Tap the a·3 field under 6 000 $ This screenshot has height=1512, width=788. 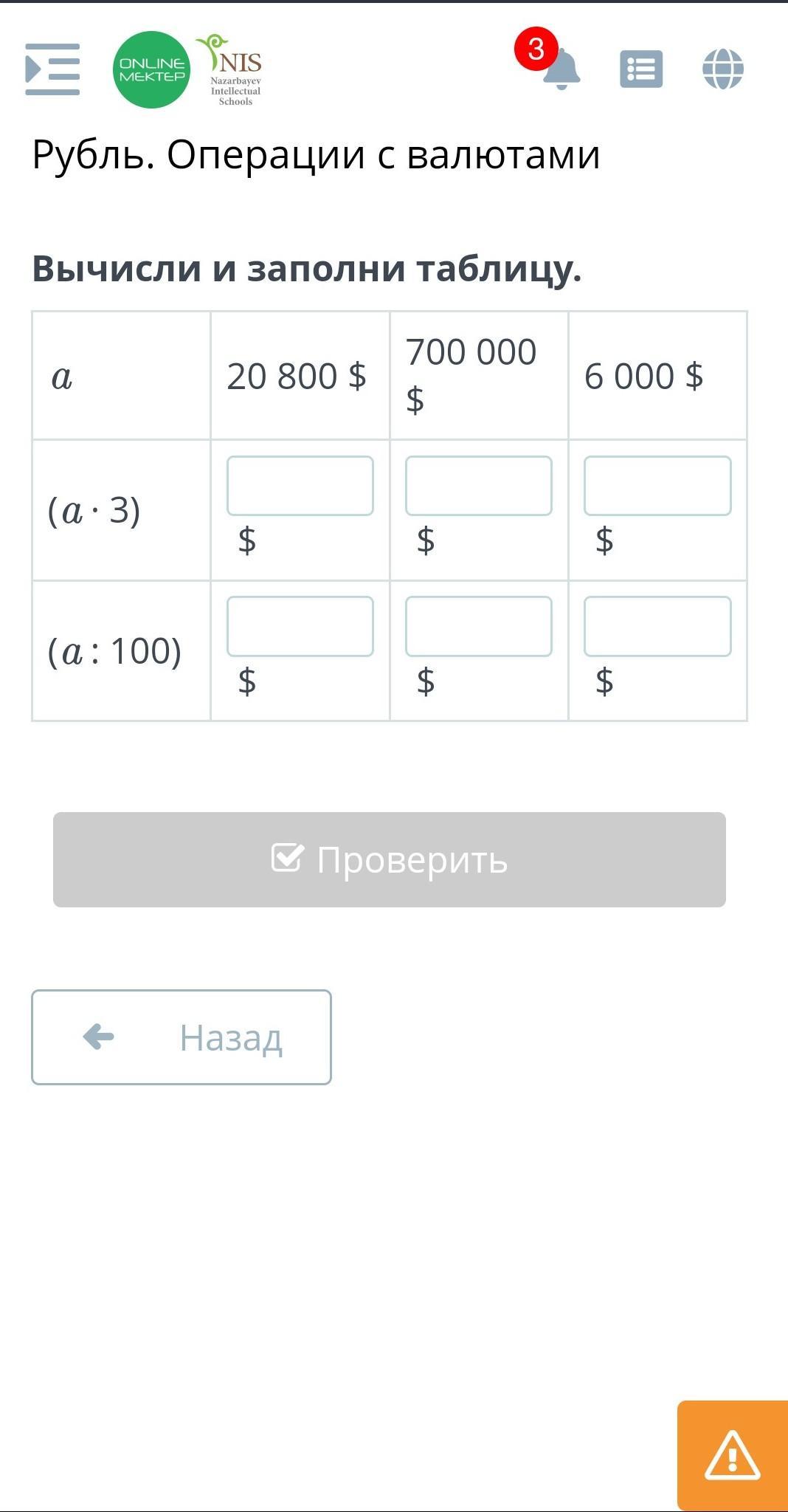[x=657, y=486]
